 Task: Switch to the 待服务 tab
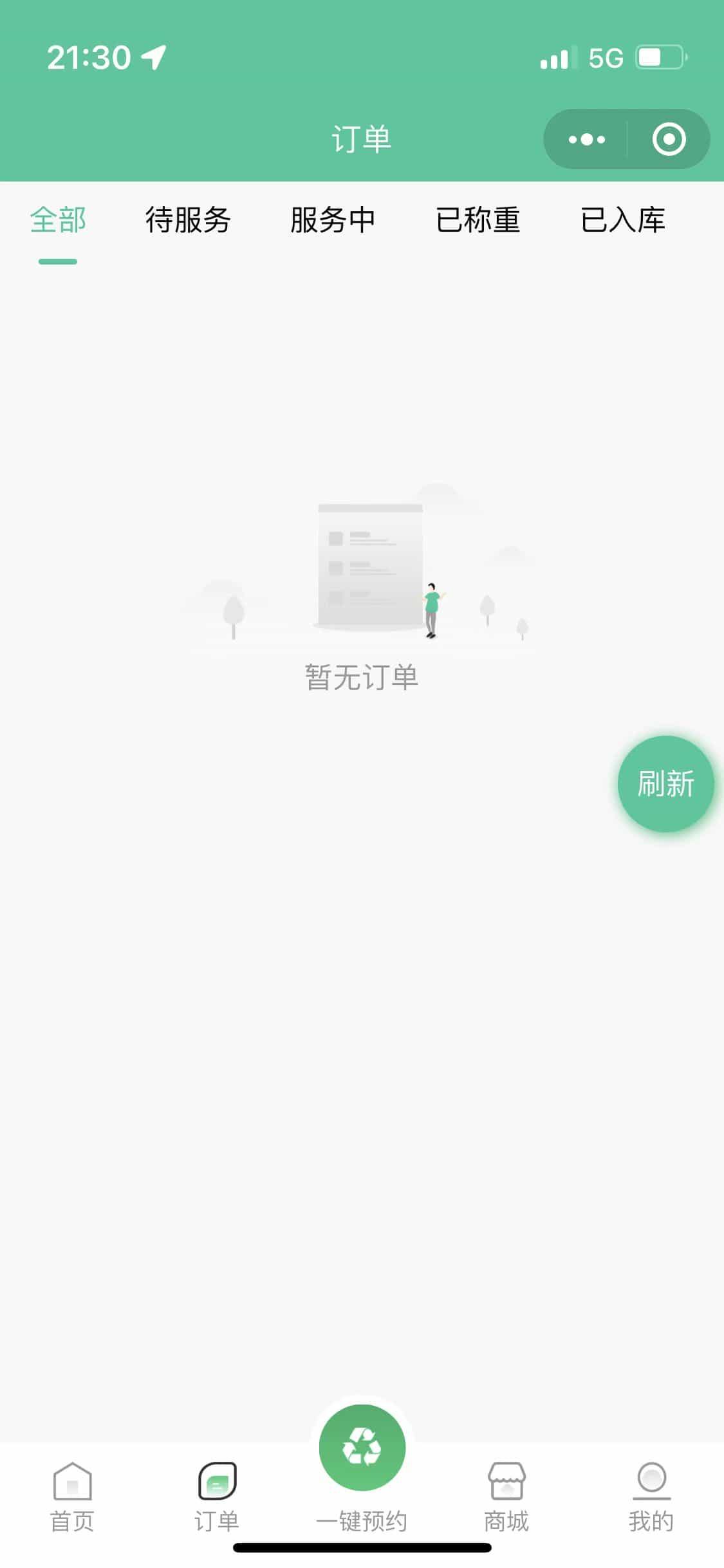188,221
